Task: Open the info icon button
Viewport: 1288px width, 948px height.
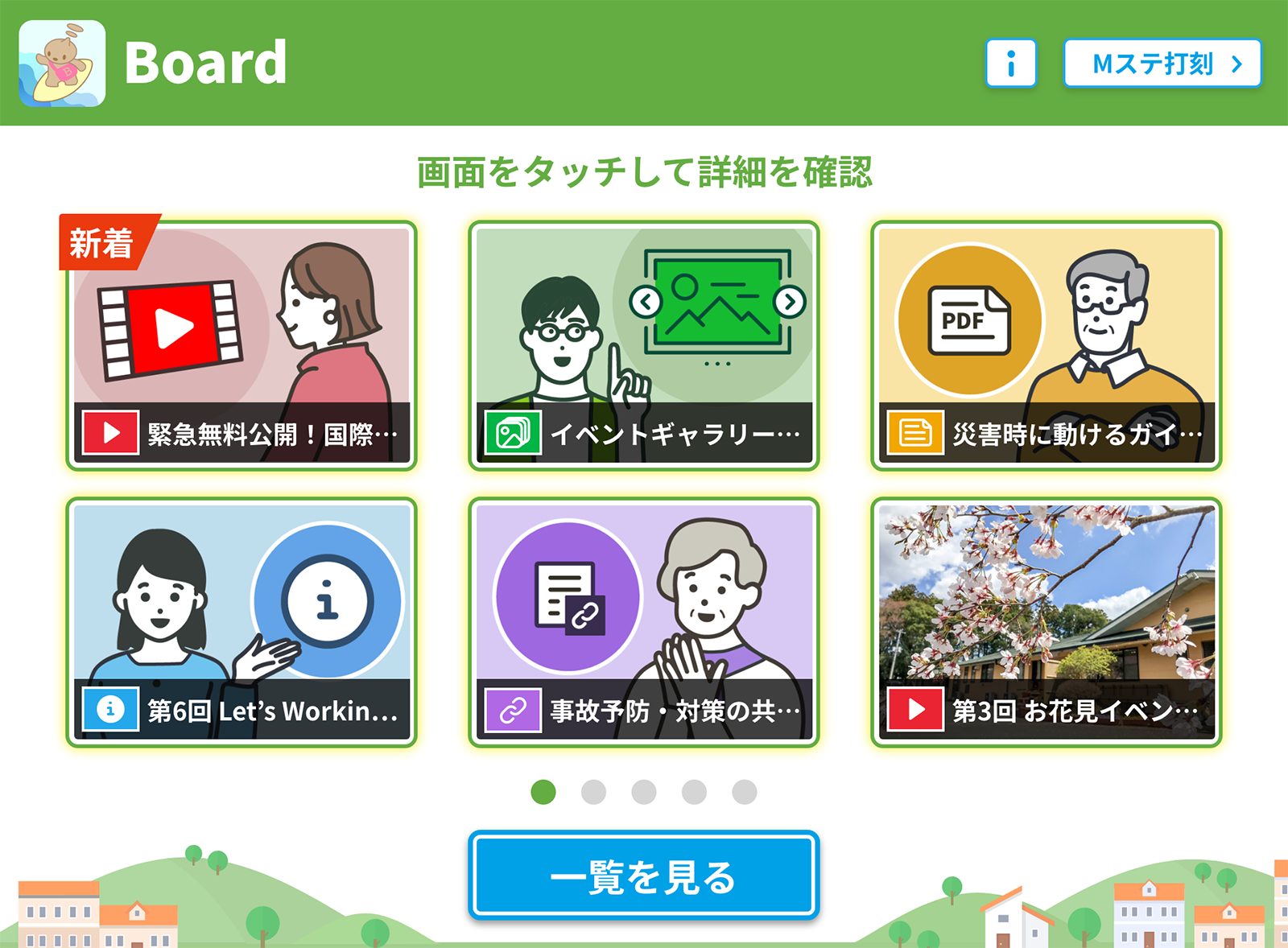Action: point(1010,63)
